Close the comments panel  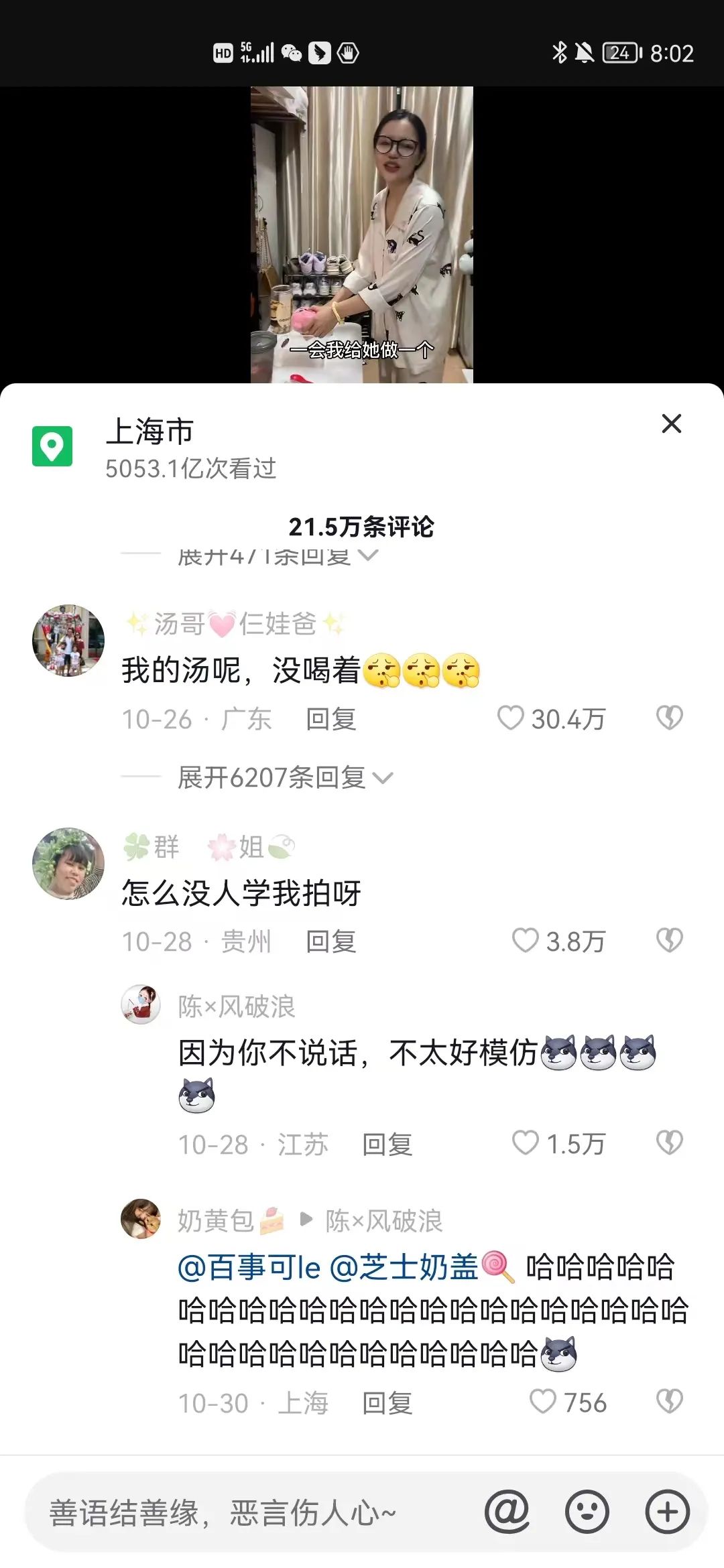(671, 423)
